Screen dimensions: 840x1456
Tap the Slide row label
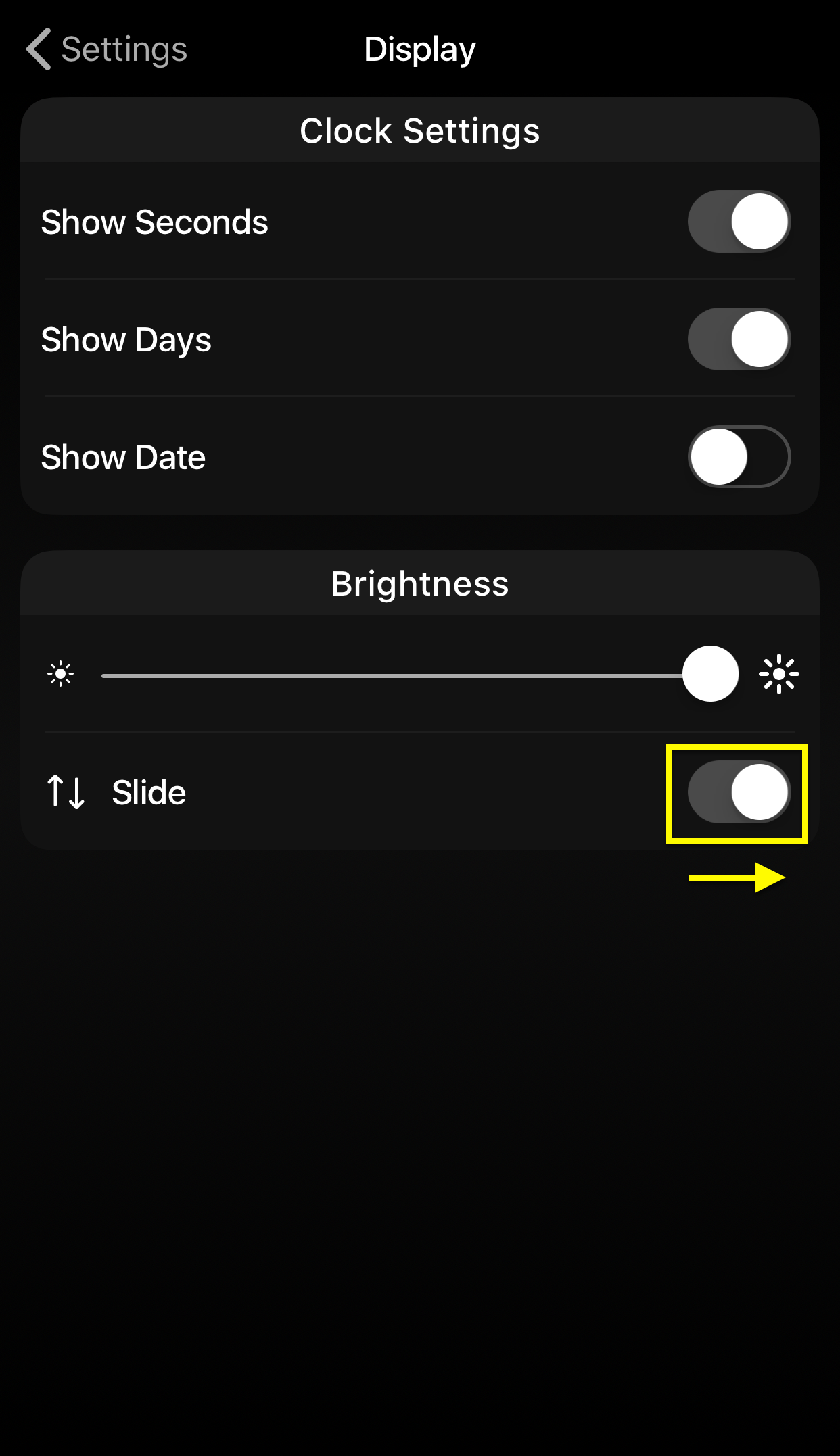[x=148, y=792]
